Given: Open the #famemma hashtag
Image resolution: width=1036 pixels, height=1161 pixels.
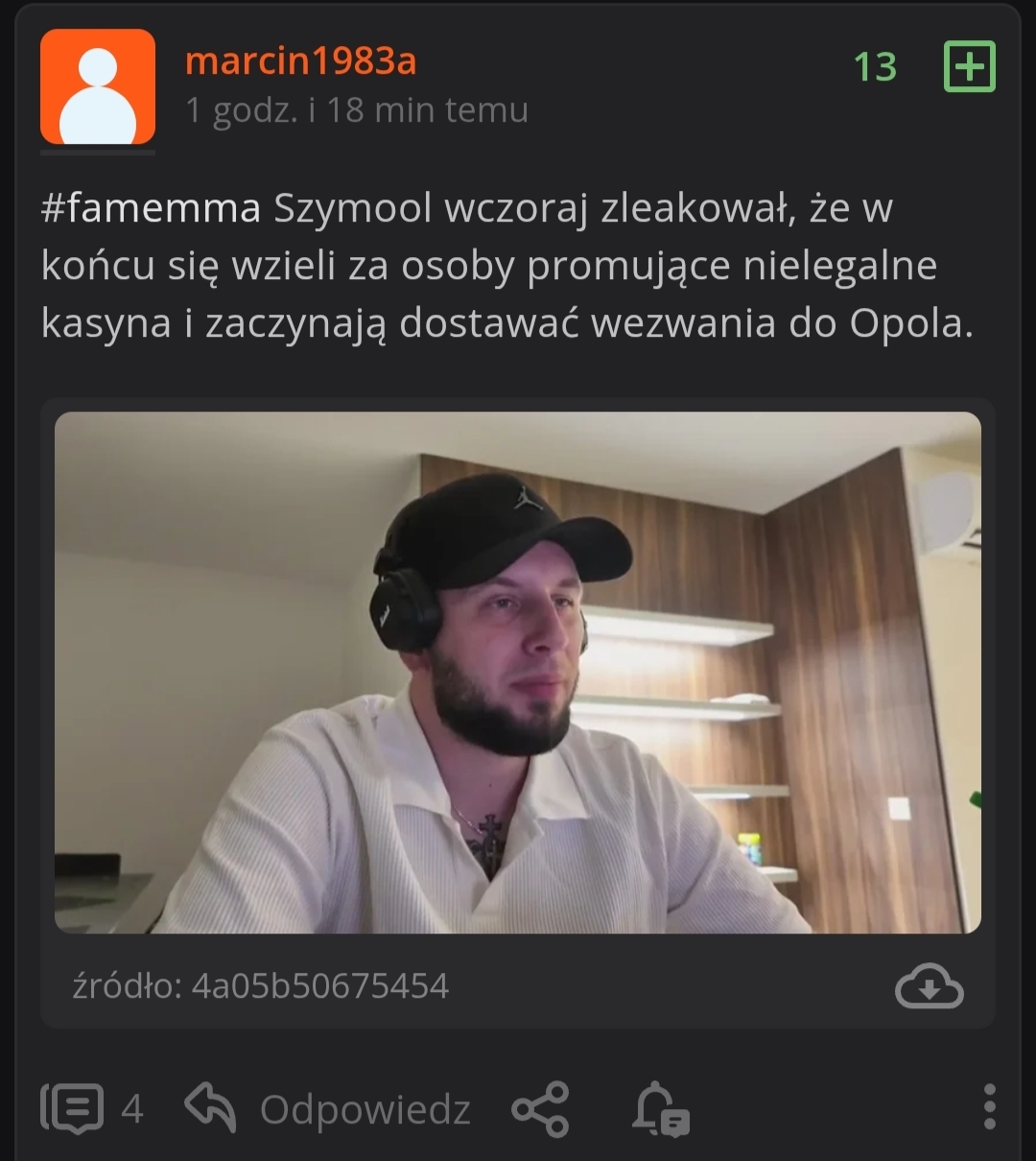Looking at the screenshot, I should [x=151, y=208].
